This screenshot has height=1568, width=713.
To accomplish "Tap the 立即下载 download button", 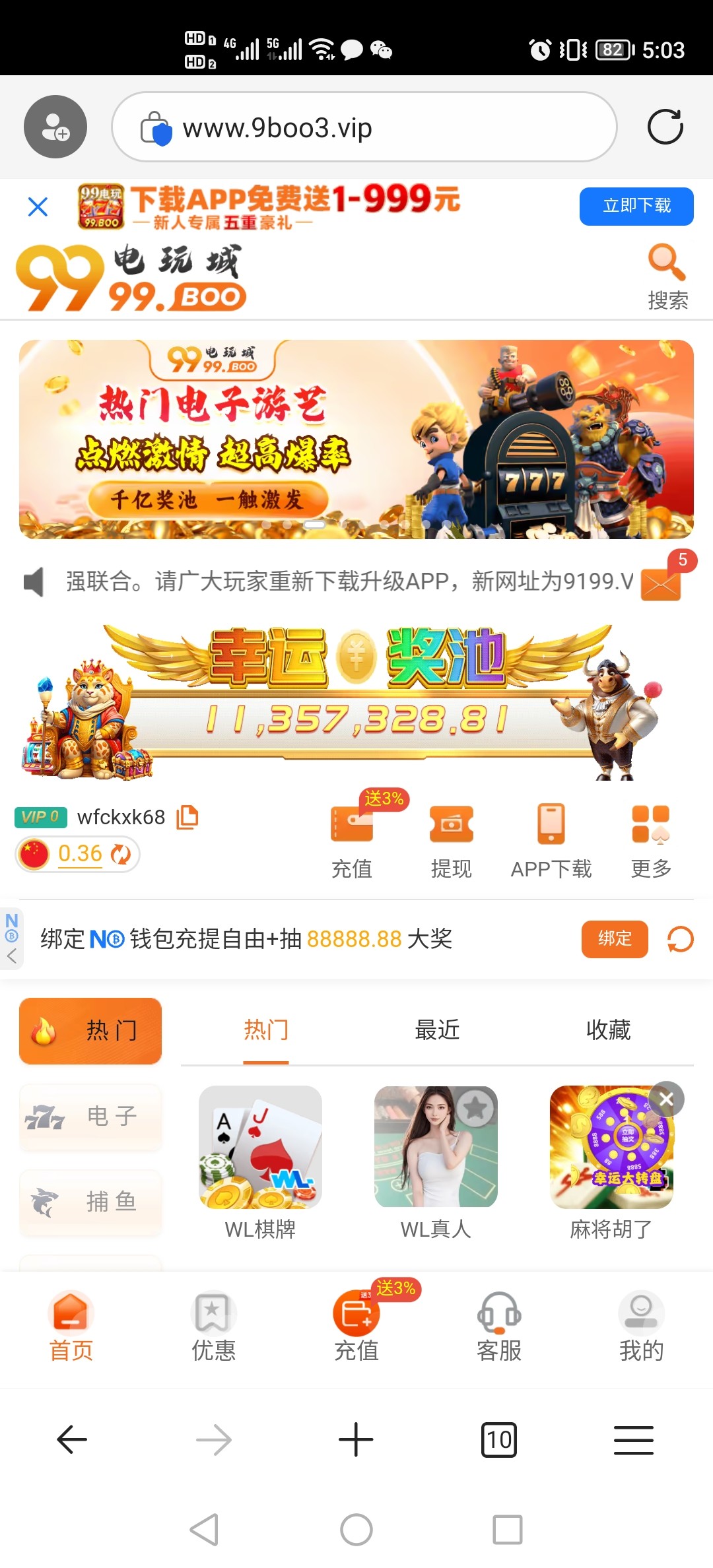I will pos(636,206).
